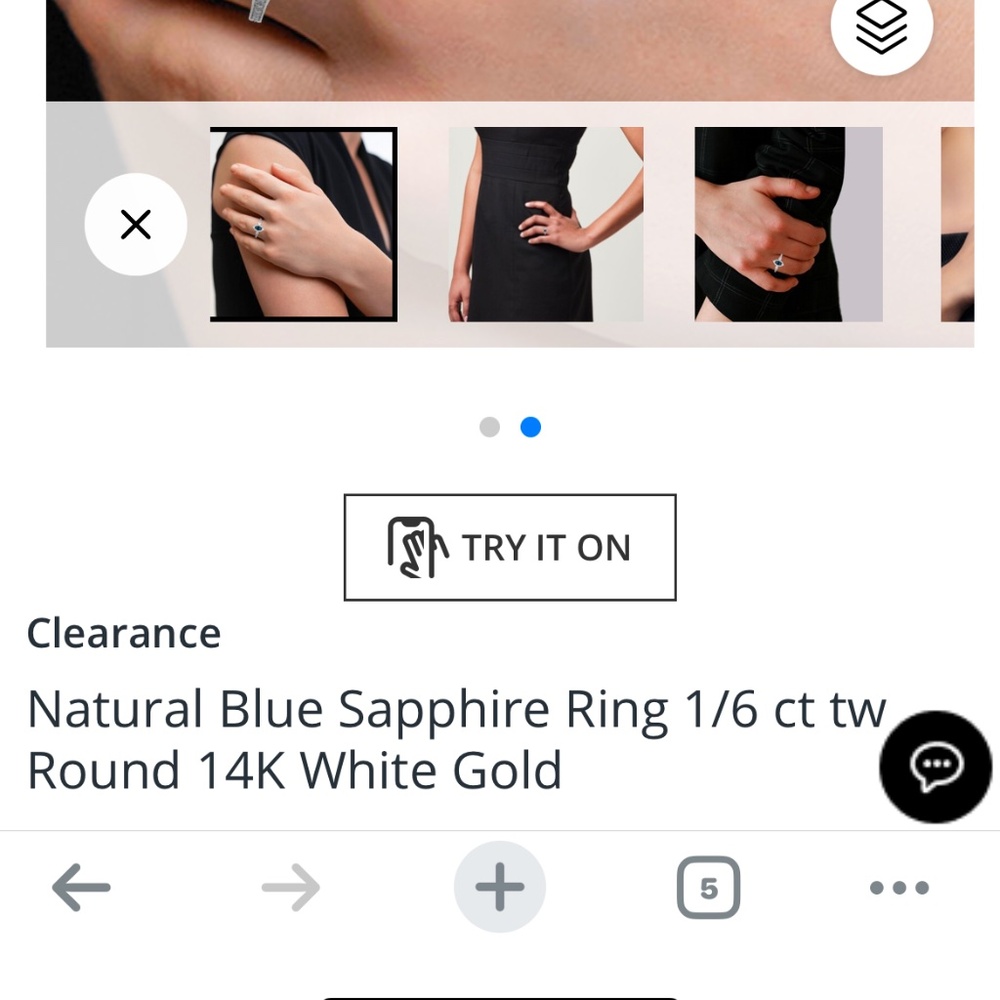Tap the Try It On button
The width and height of the screenshot is (1000, 1000).
tap(510, 547)
